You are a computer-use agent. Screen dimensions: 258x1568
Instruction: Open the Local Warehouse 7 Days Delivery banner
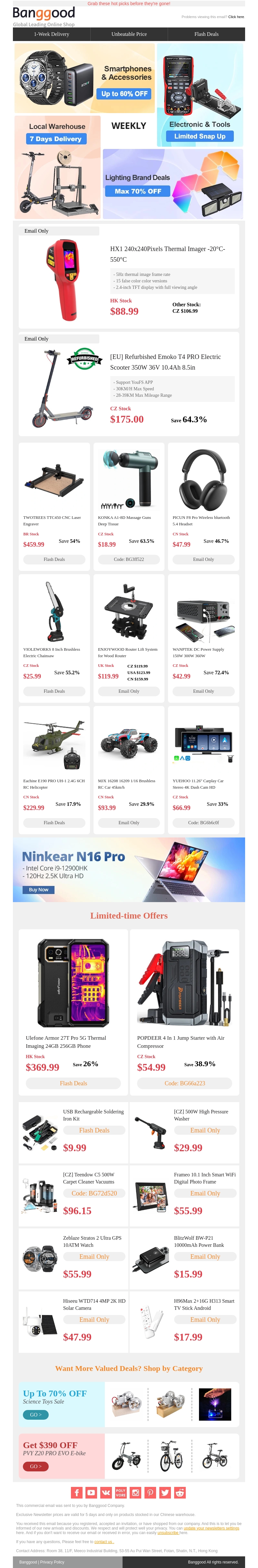pos(58,167)
